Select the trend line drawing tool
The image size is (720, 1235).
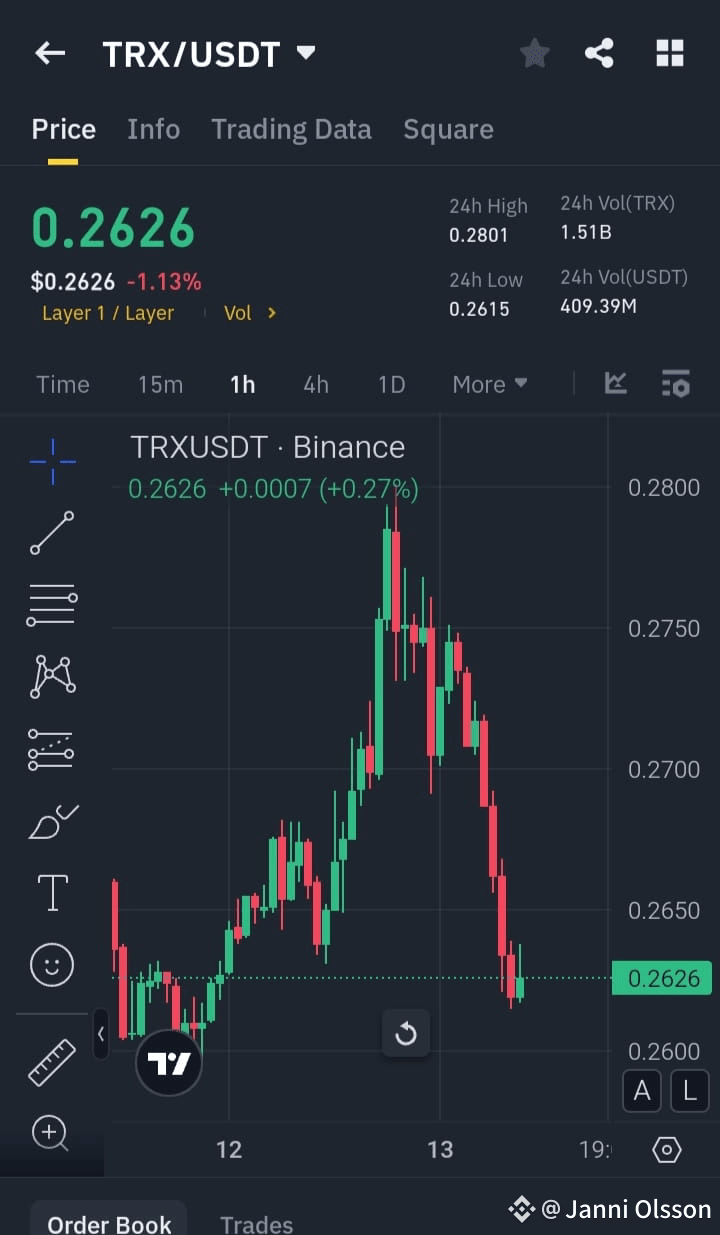point(51,533)
